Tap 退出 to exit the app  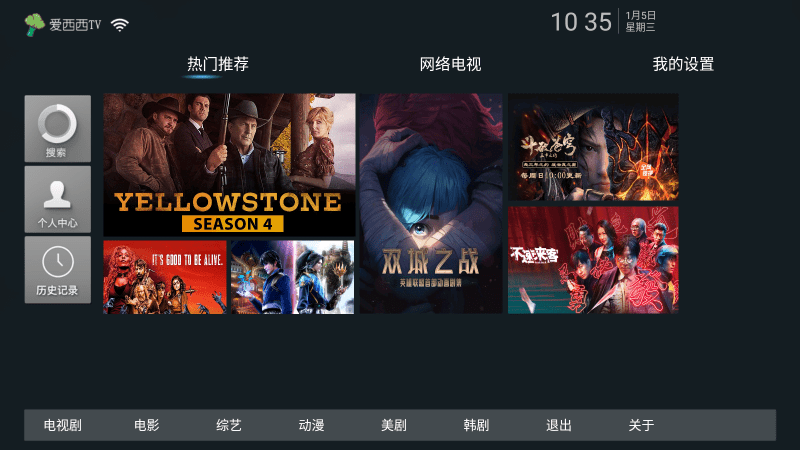tap(559, 426)
